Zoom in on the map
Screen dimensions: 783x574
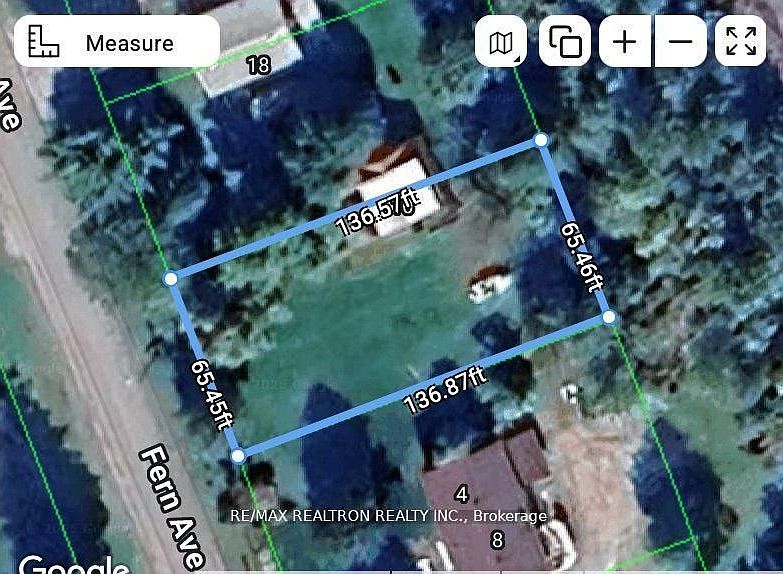625,42
